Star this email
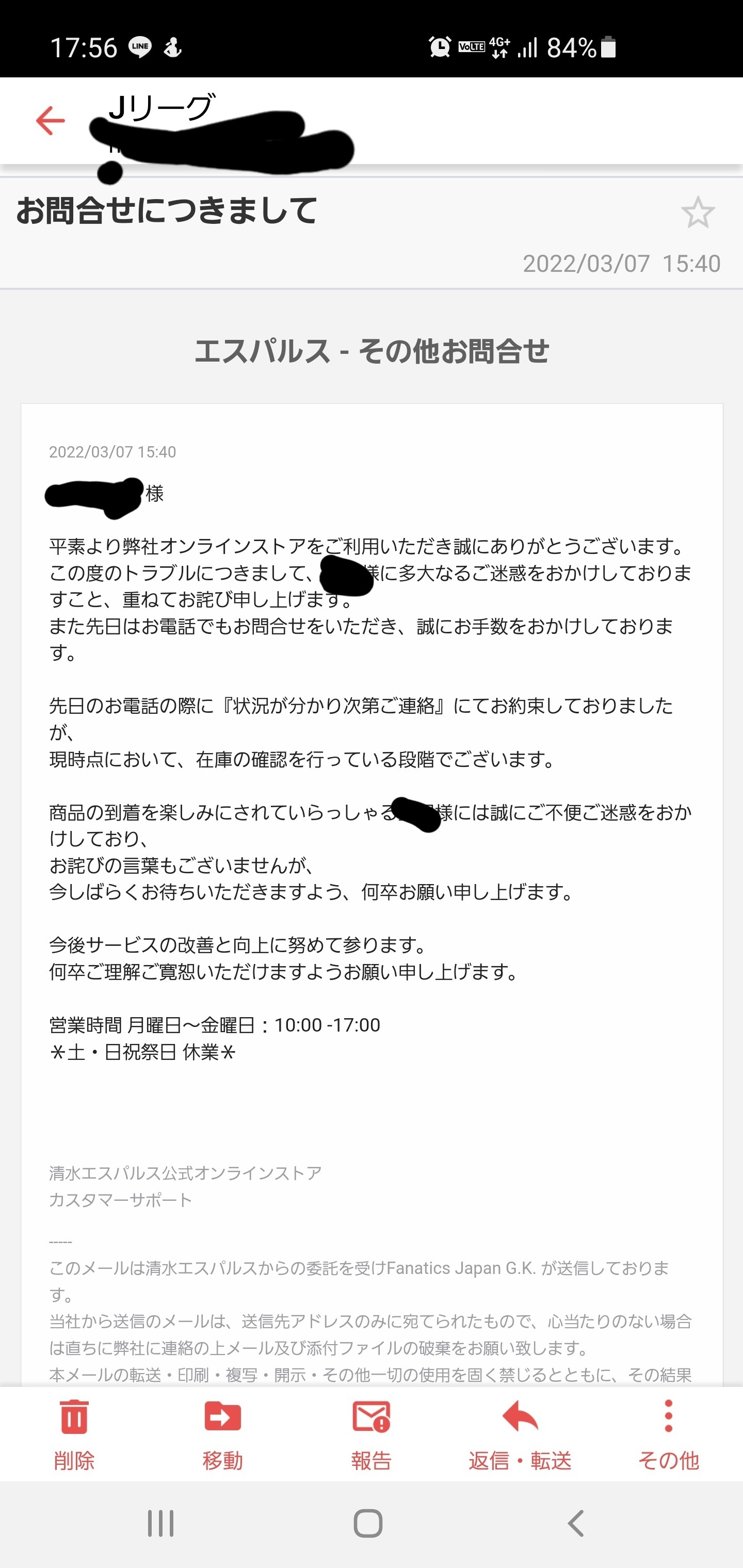Viewport: 743px width, 1568px height. pos(697,213)
